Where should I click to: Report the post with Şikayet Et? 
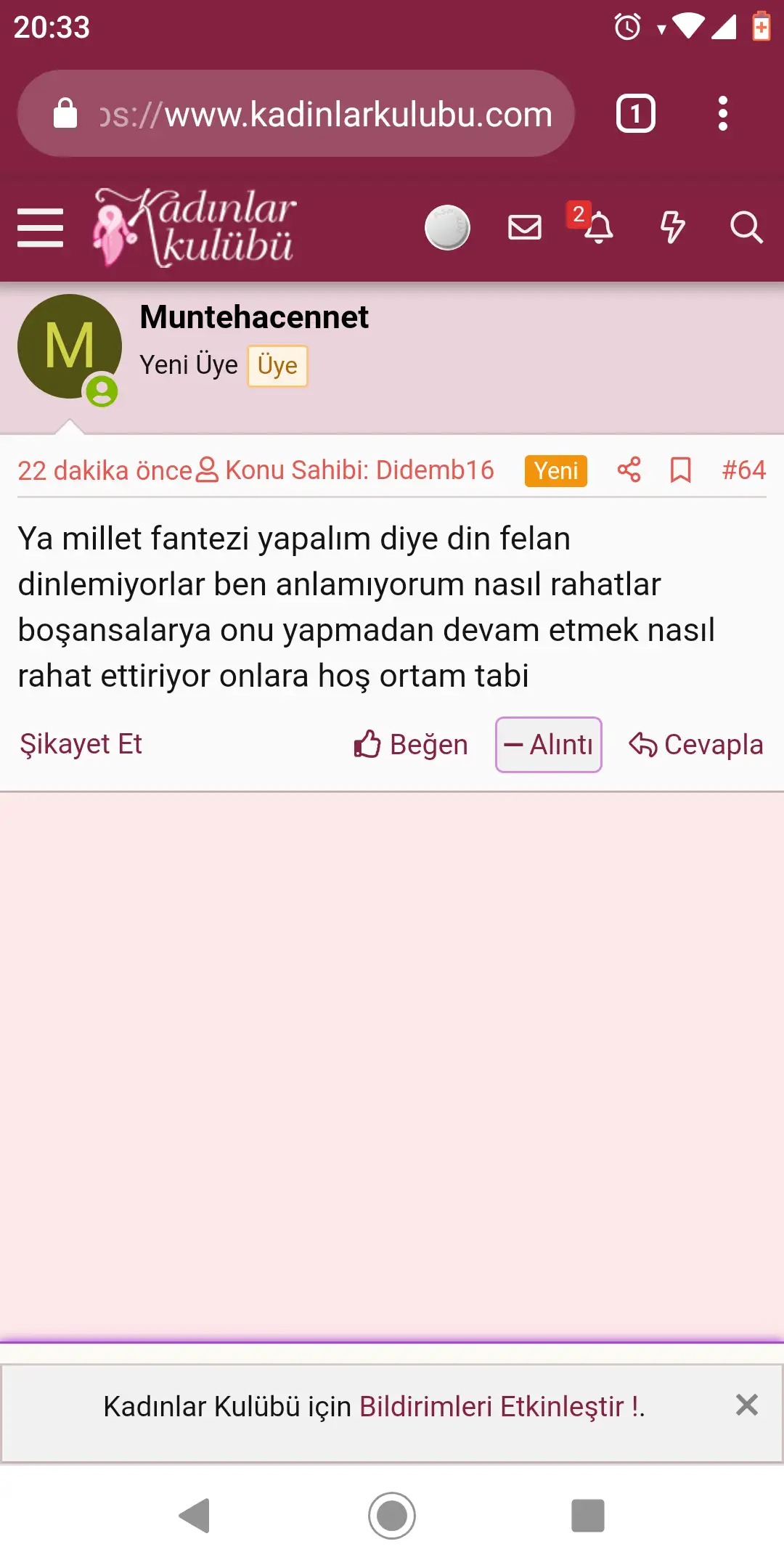click(81, 744)
